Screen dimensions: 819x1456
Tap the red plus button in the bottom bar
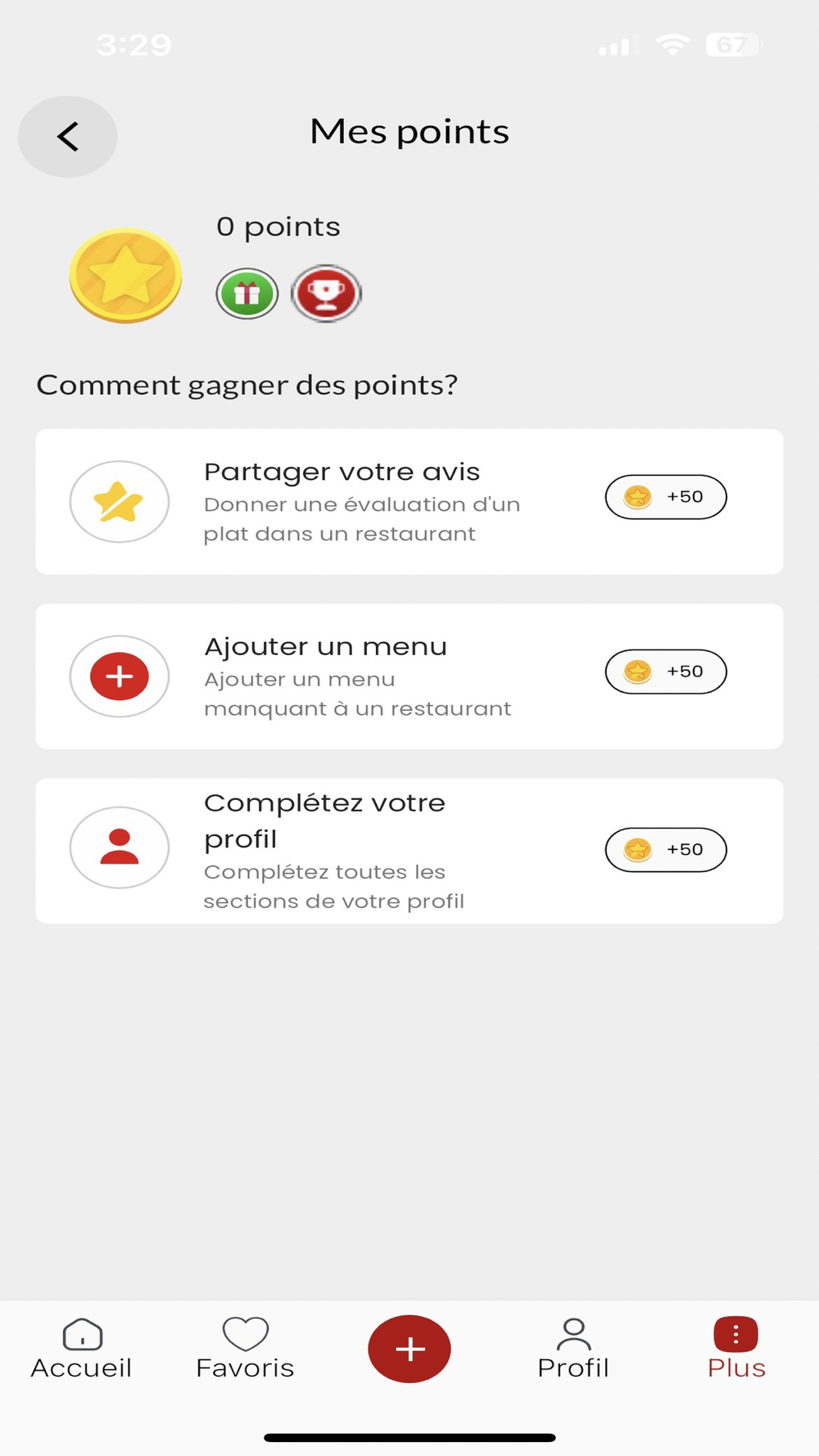click(x=409, y=1349)
